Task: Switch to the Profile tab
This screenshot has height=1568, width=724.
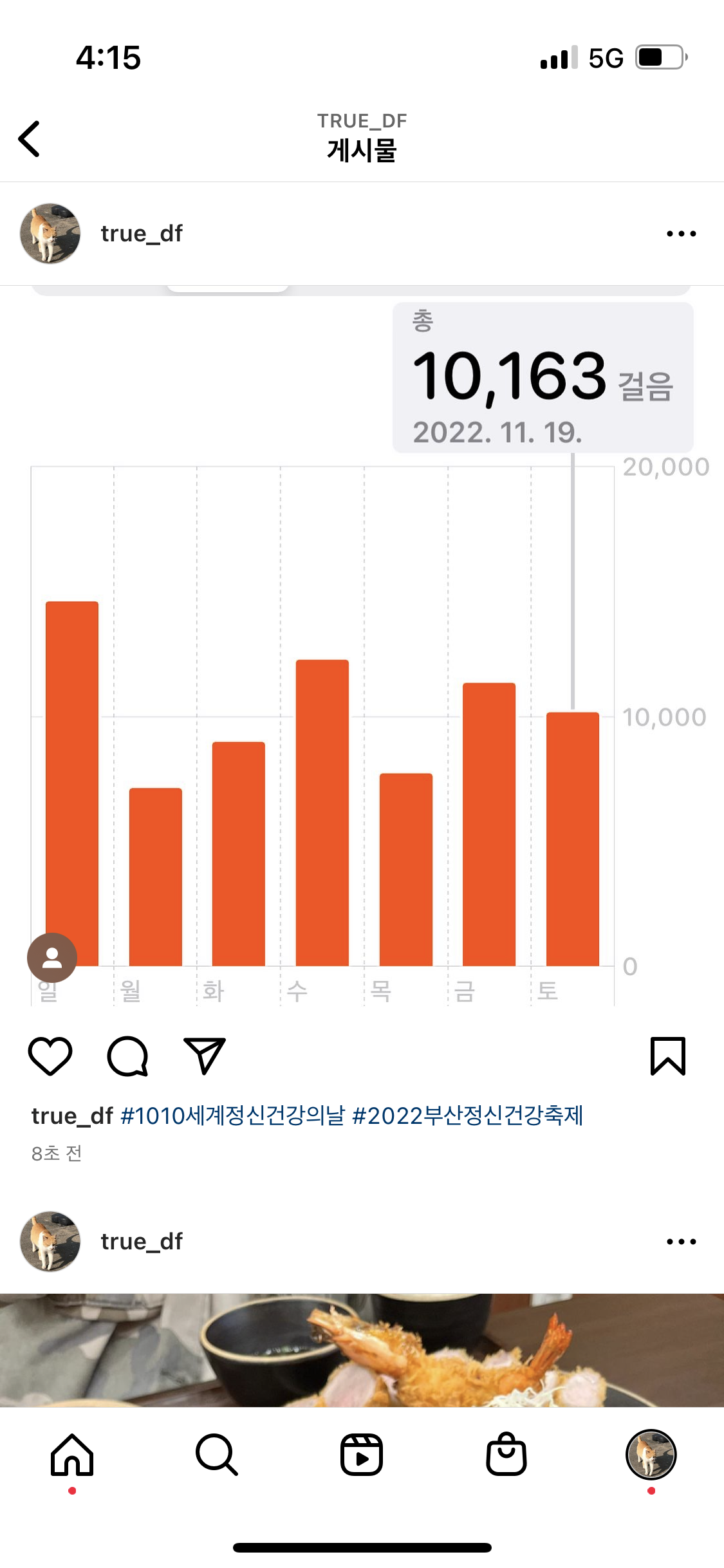Action: pyautogui.click(x=651, y=1455)
